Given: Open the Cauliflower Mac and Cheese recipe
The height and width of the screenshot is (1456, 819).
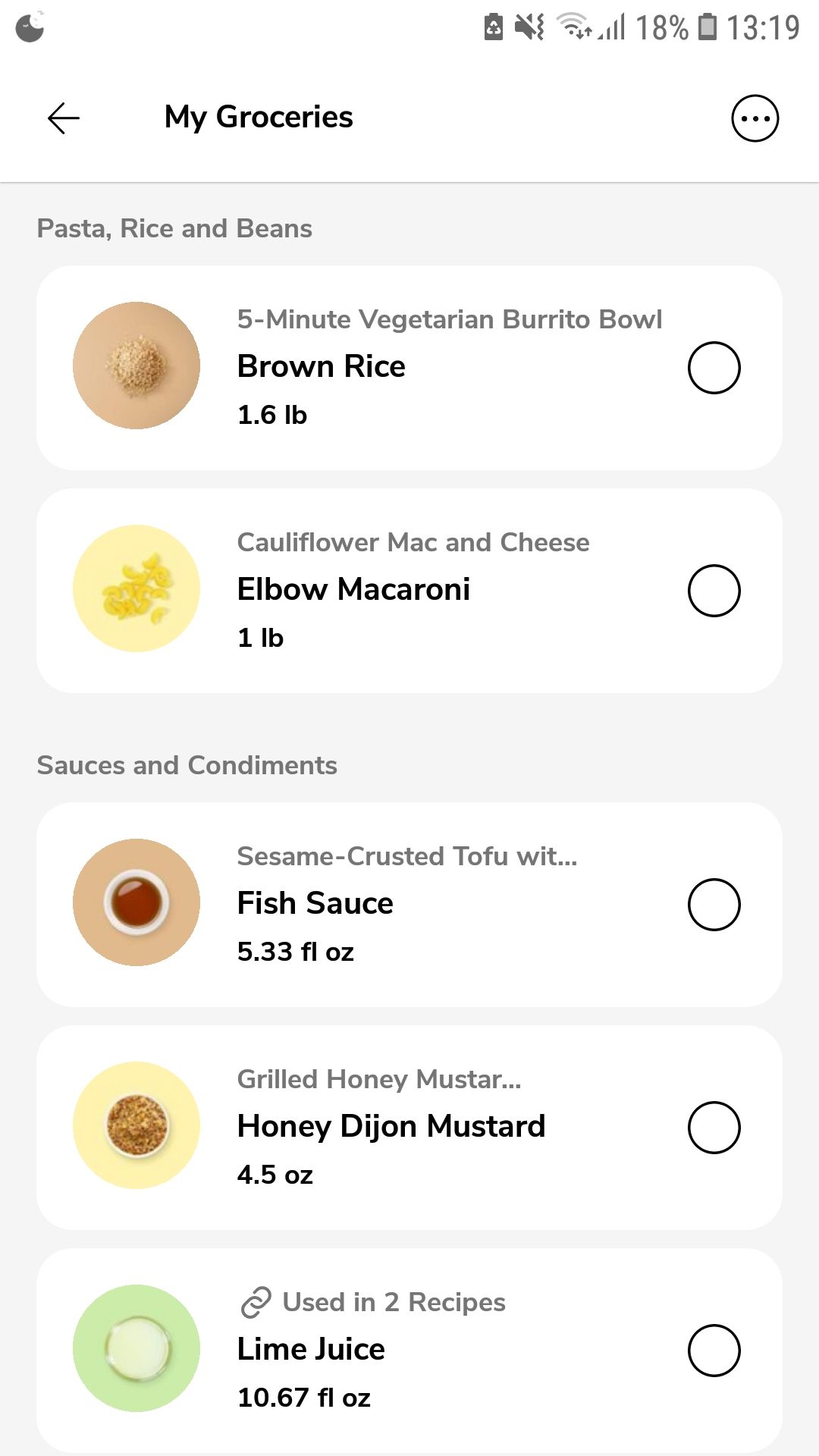Looking at the screenshot, I should click(x=413, y=542).
